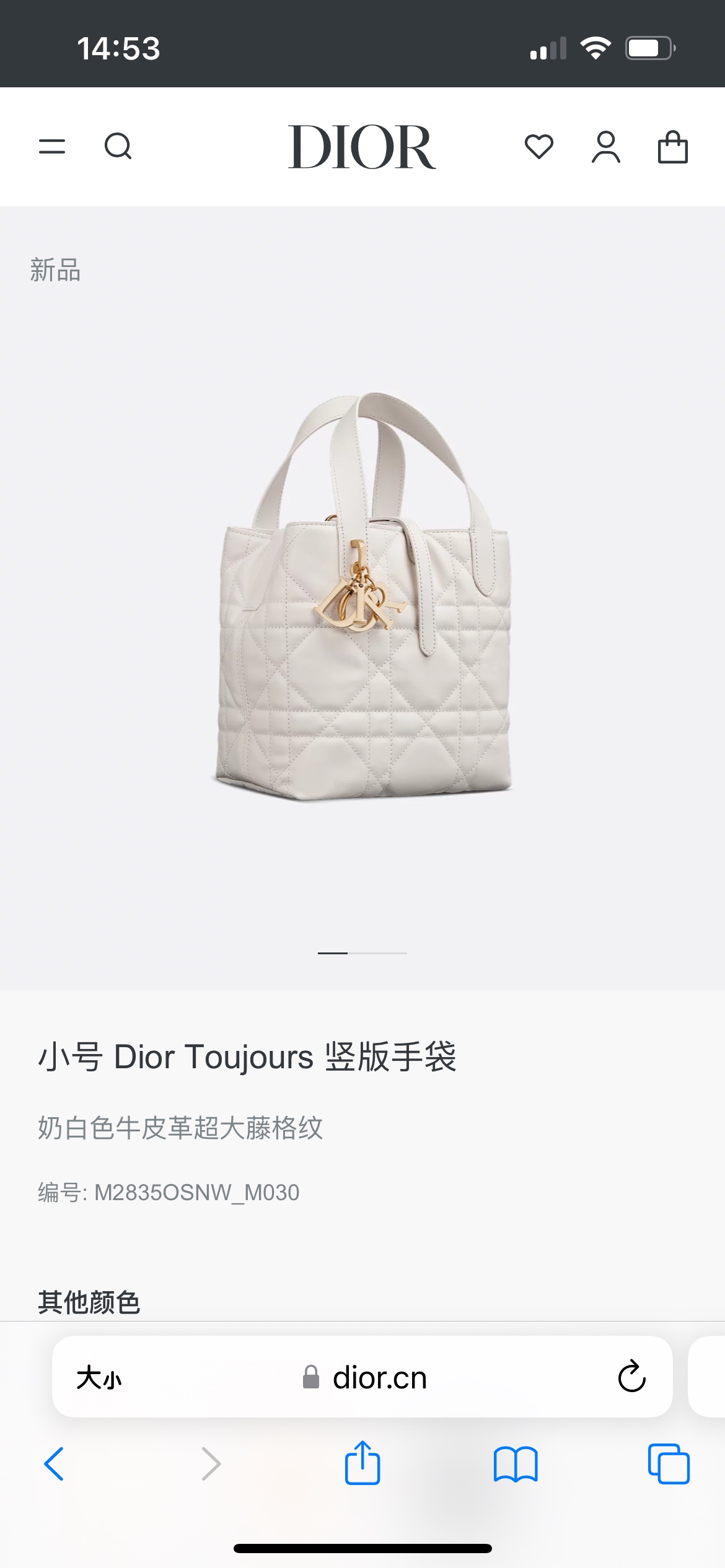Open Safari bookmarks
Screen dimensions: 725x1568
point(516,1464)
